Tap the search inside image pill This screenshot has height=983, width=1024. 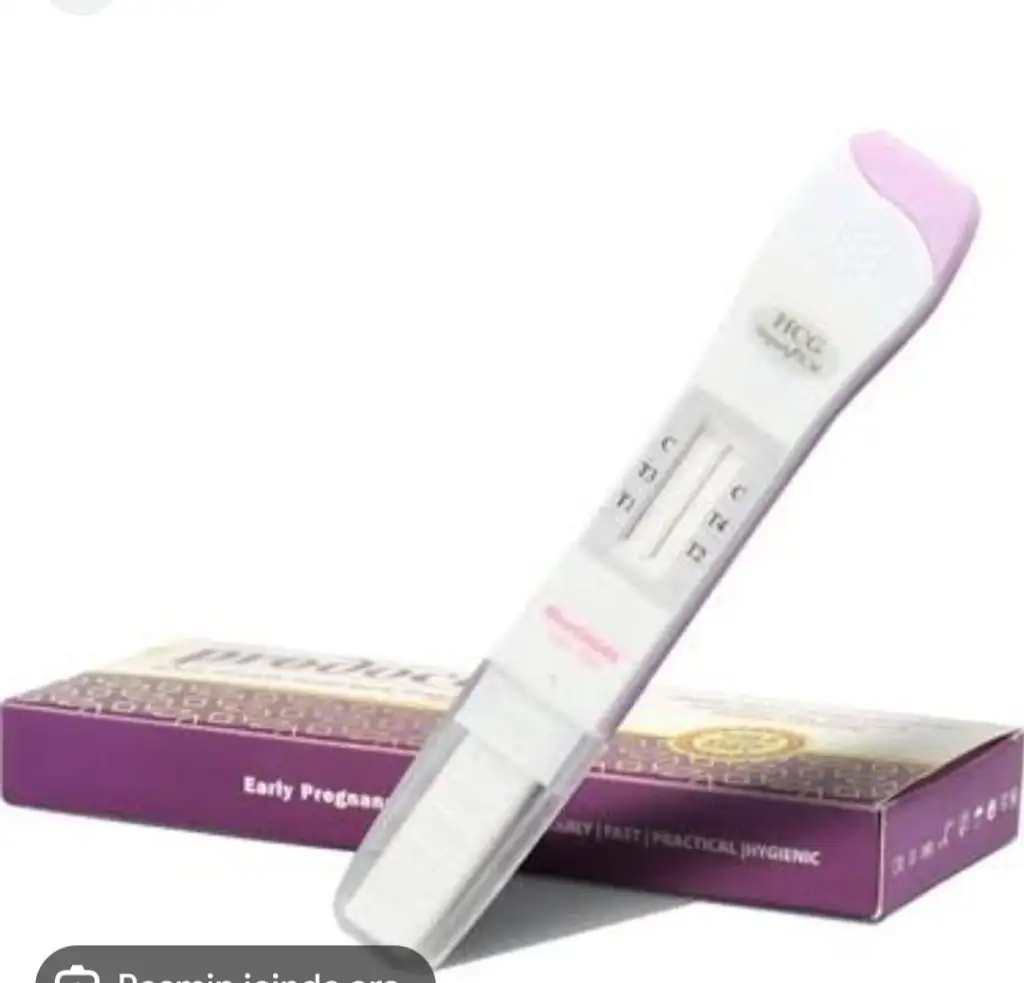[x=235, y=968]
